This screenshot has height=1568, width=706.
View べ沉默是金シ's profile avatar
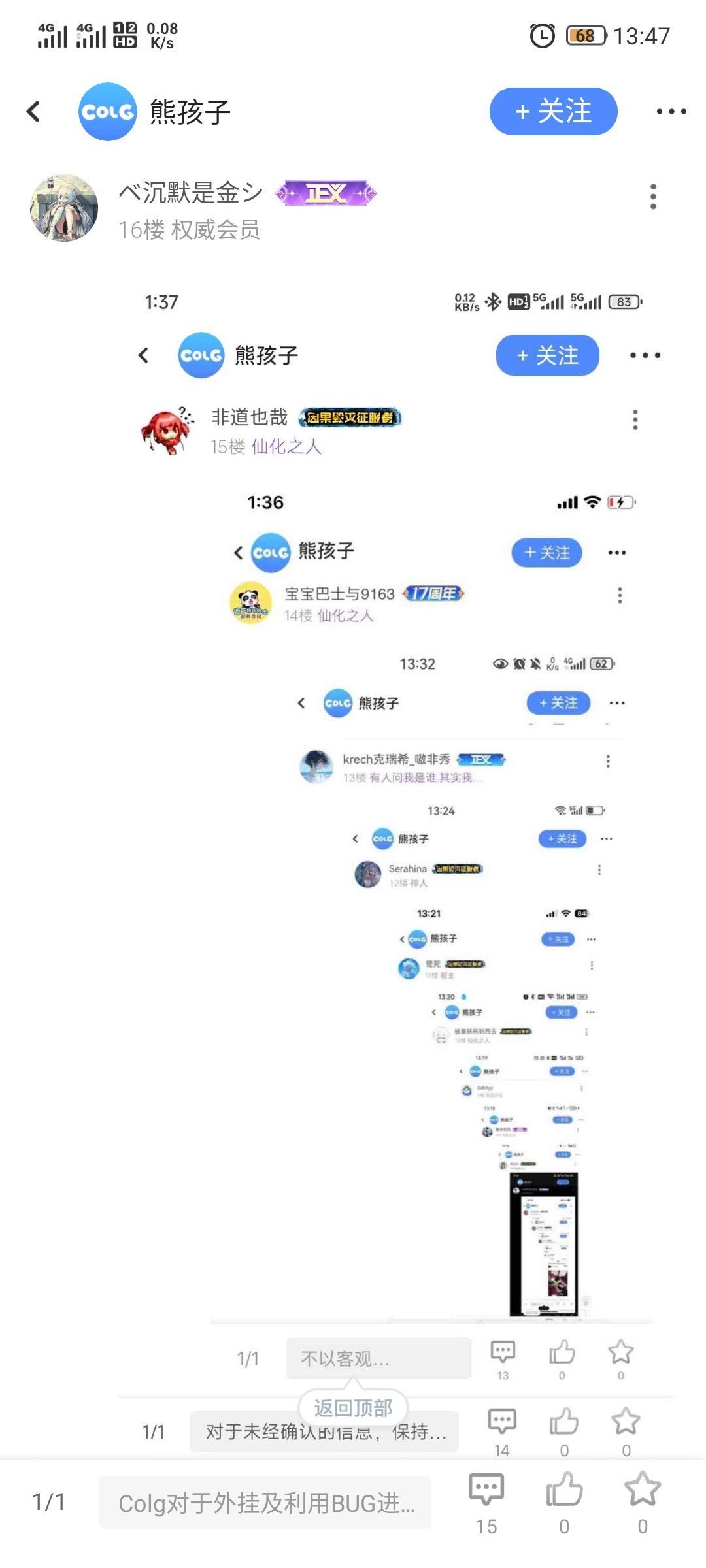(64, 208)
